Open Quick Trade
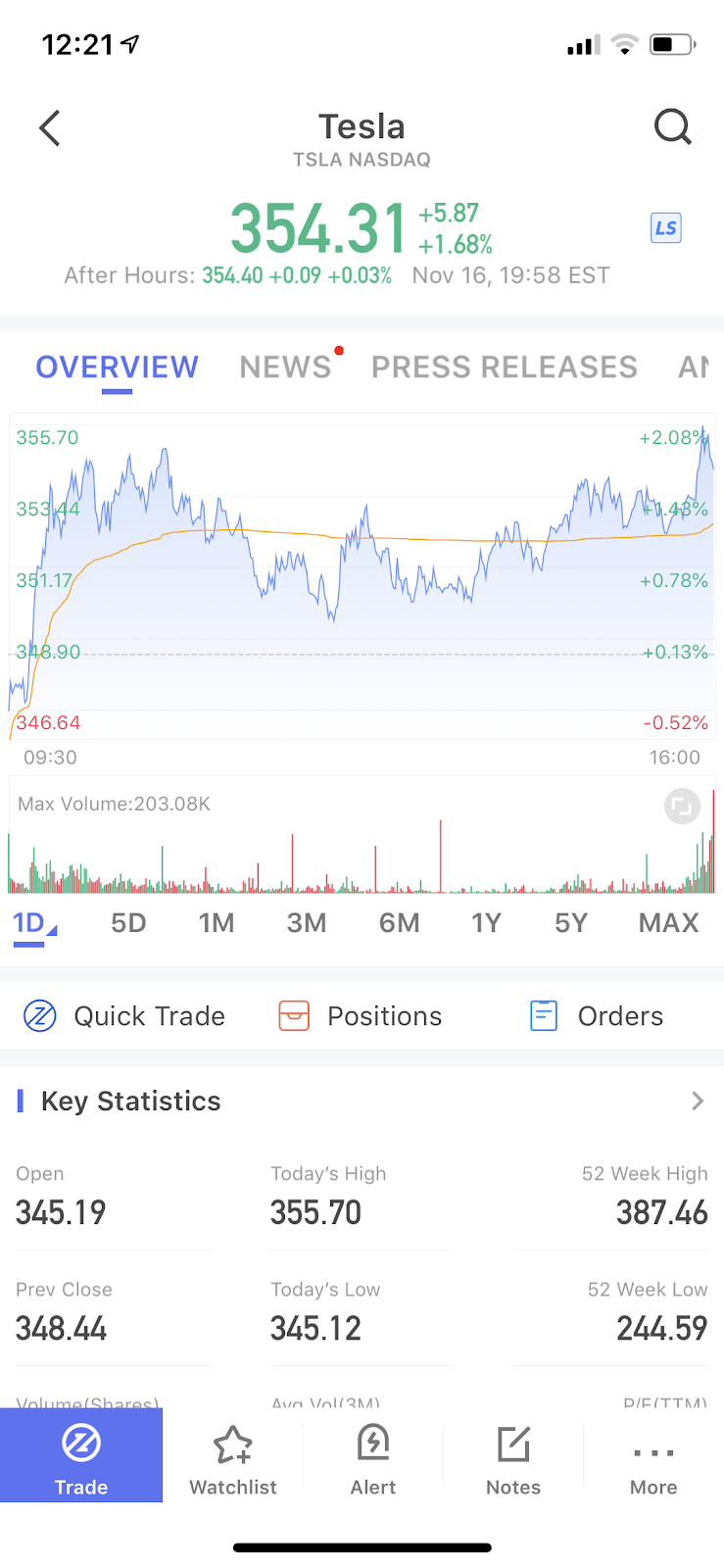The image size is (724, 1568). [124, 1016]
